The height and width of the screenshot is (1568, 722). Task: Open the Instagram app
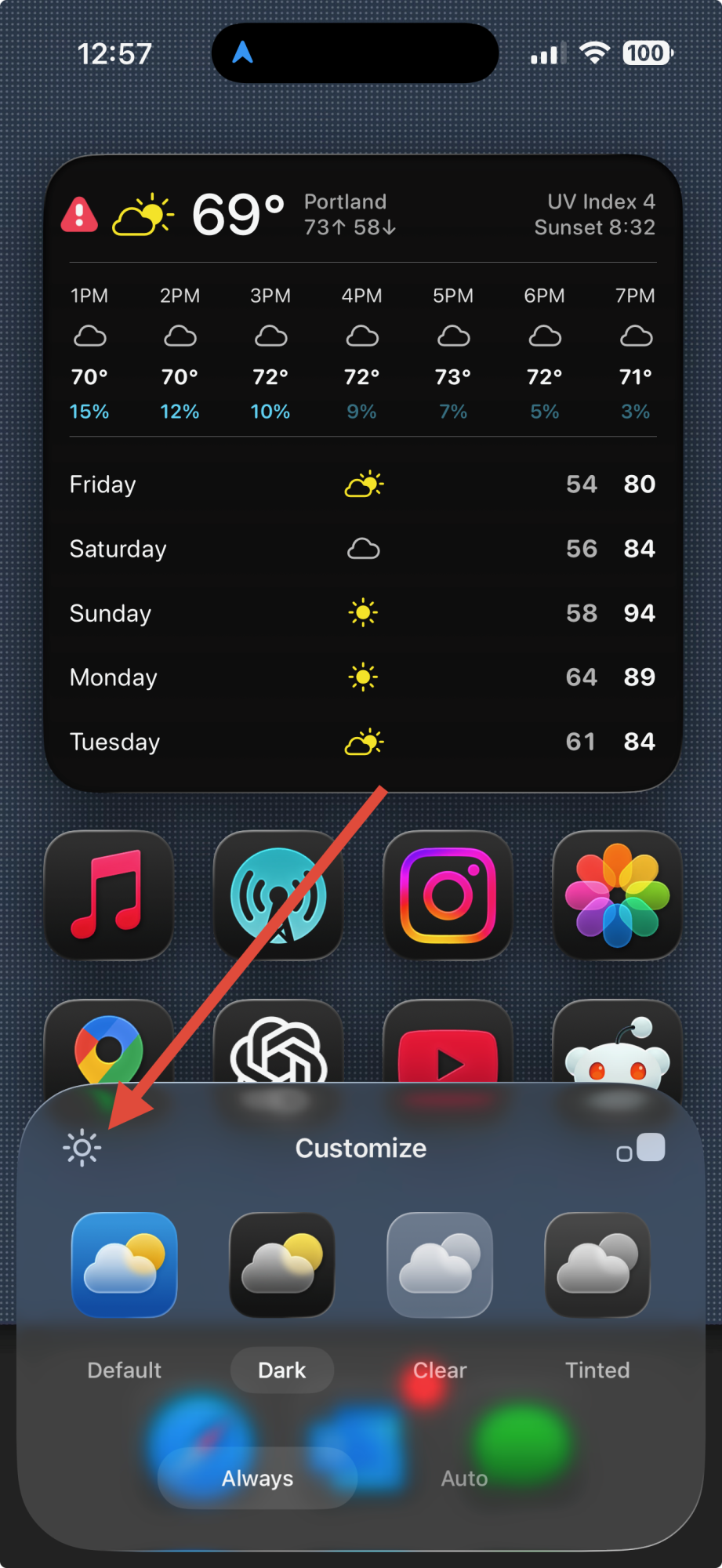[x=448, y=895]
